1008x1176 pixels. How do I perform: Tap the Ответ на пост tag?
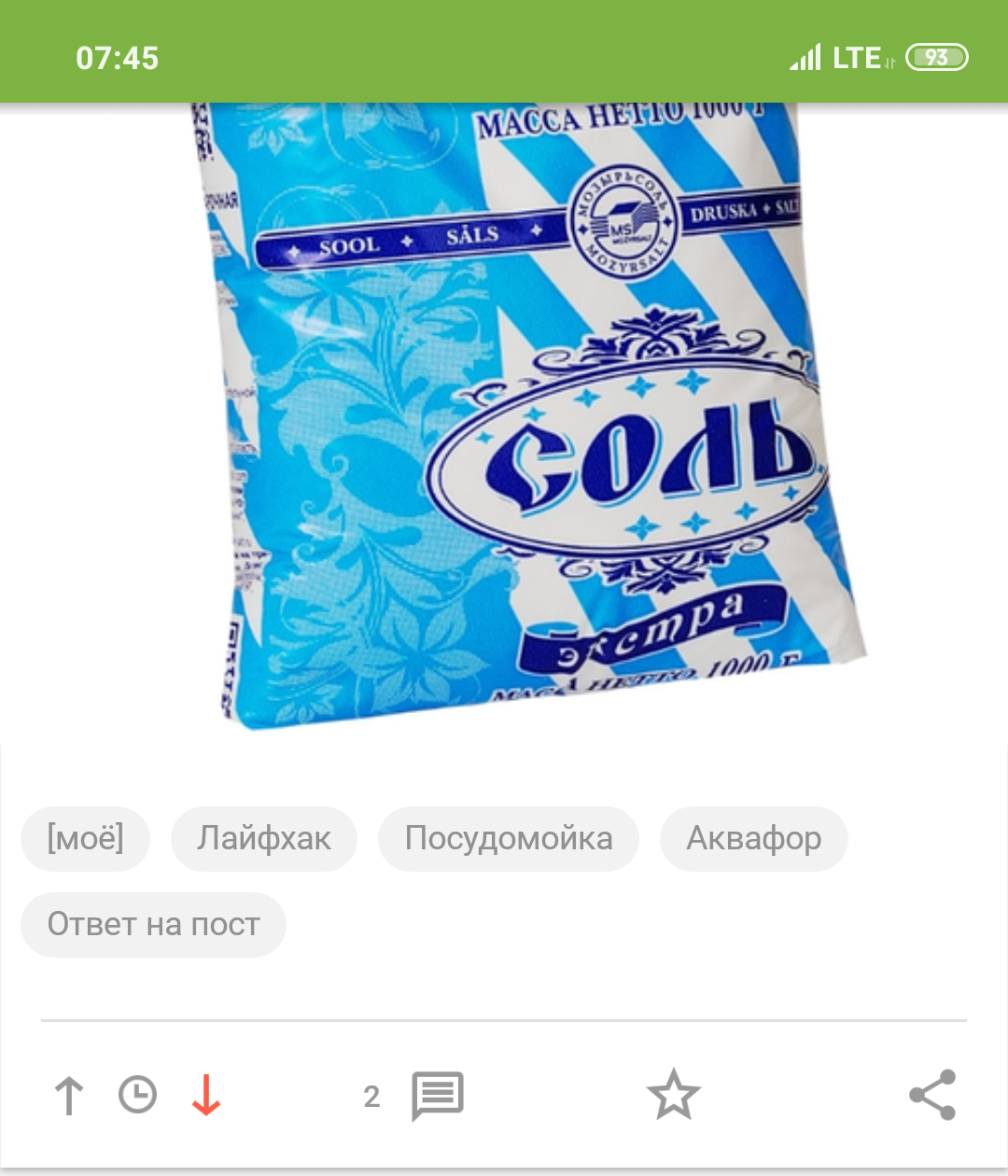pyautogui.click(x=153, y=924)
